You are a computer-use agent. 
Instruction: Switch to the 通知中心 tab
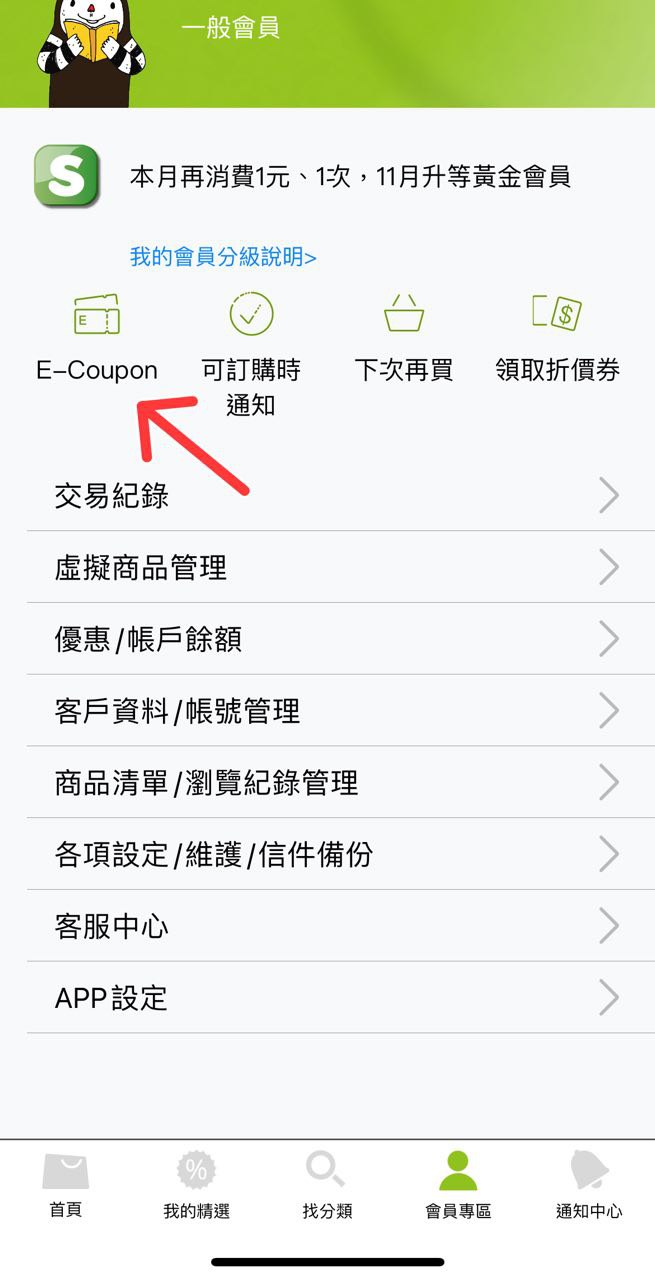point(589,1185)
